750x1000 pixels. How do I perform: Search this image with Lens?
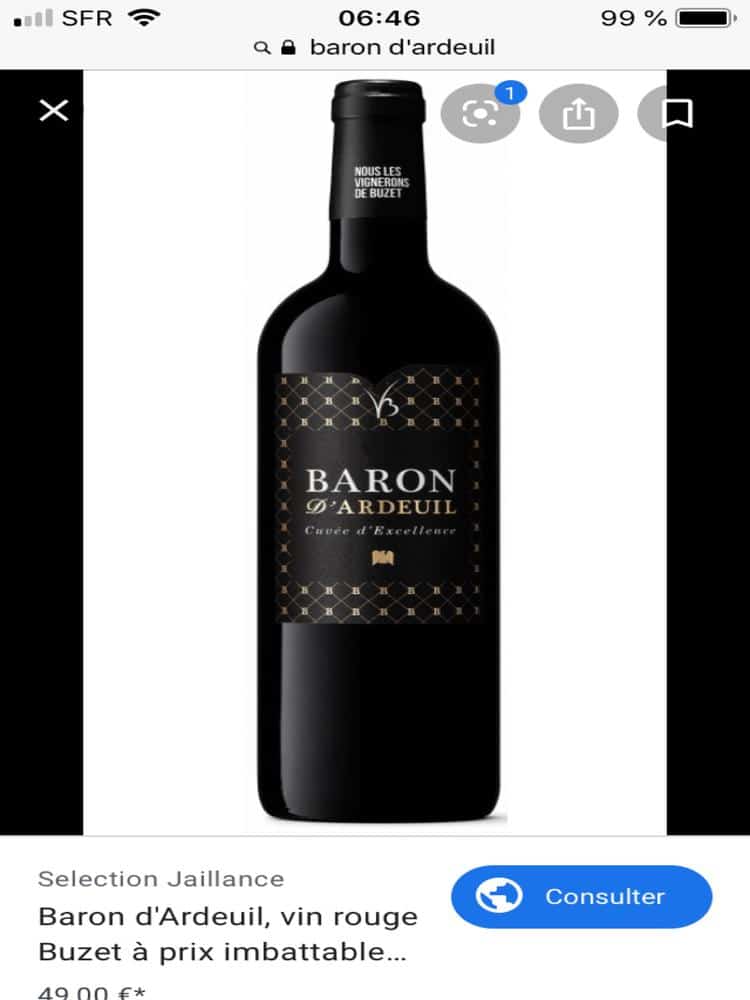pyautogui.click(x=479, y=114)
